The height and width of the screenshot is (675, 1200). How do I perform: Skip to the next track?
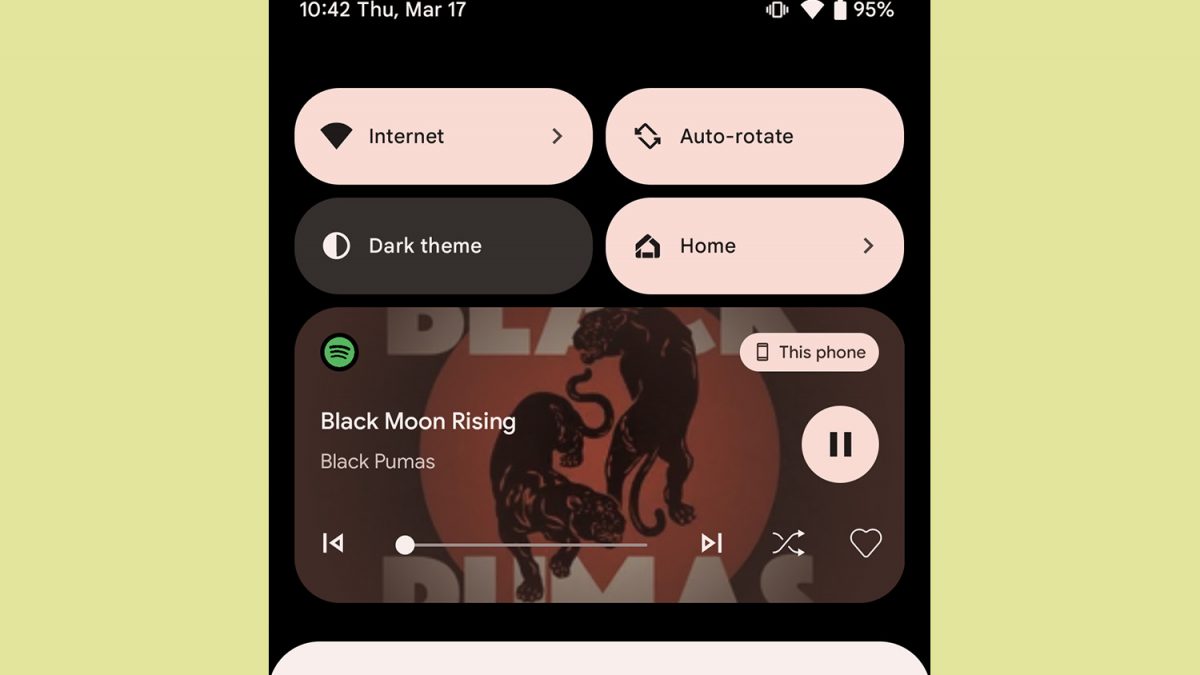(711, 543)
